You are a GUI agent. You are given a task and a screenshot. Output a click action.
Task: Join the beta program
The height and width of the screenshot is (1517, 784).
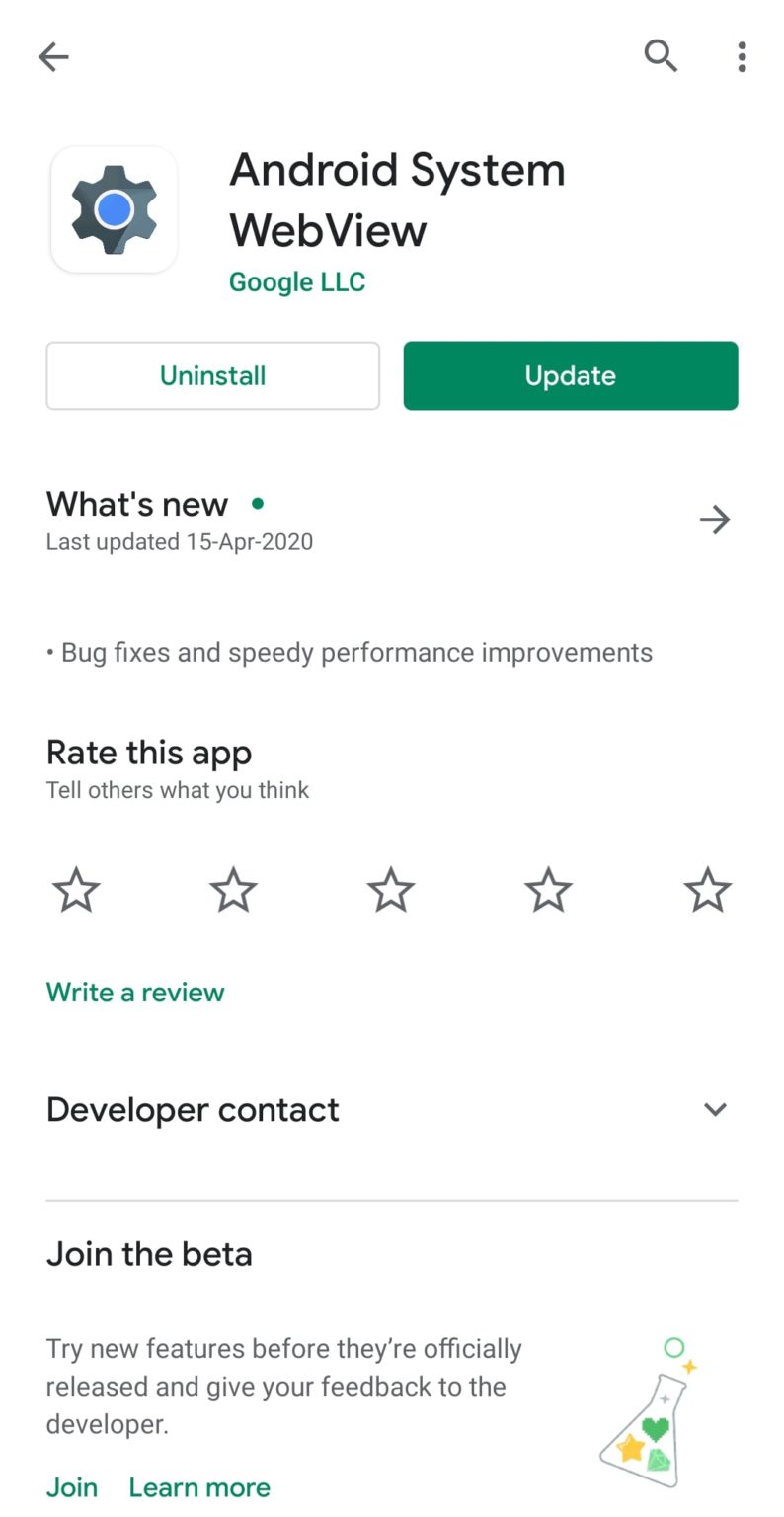(x=72, y=1487)
